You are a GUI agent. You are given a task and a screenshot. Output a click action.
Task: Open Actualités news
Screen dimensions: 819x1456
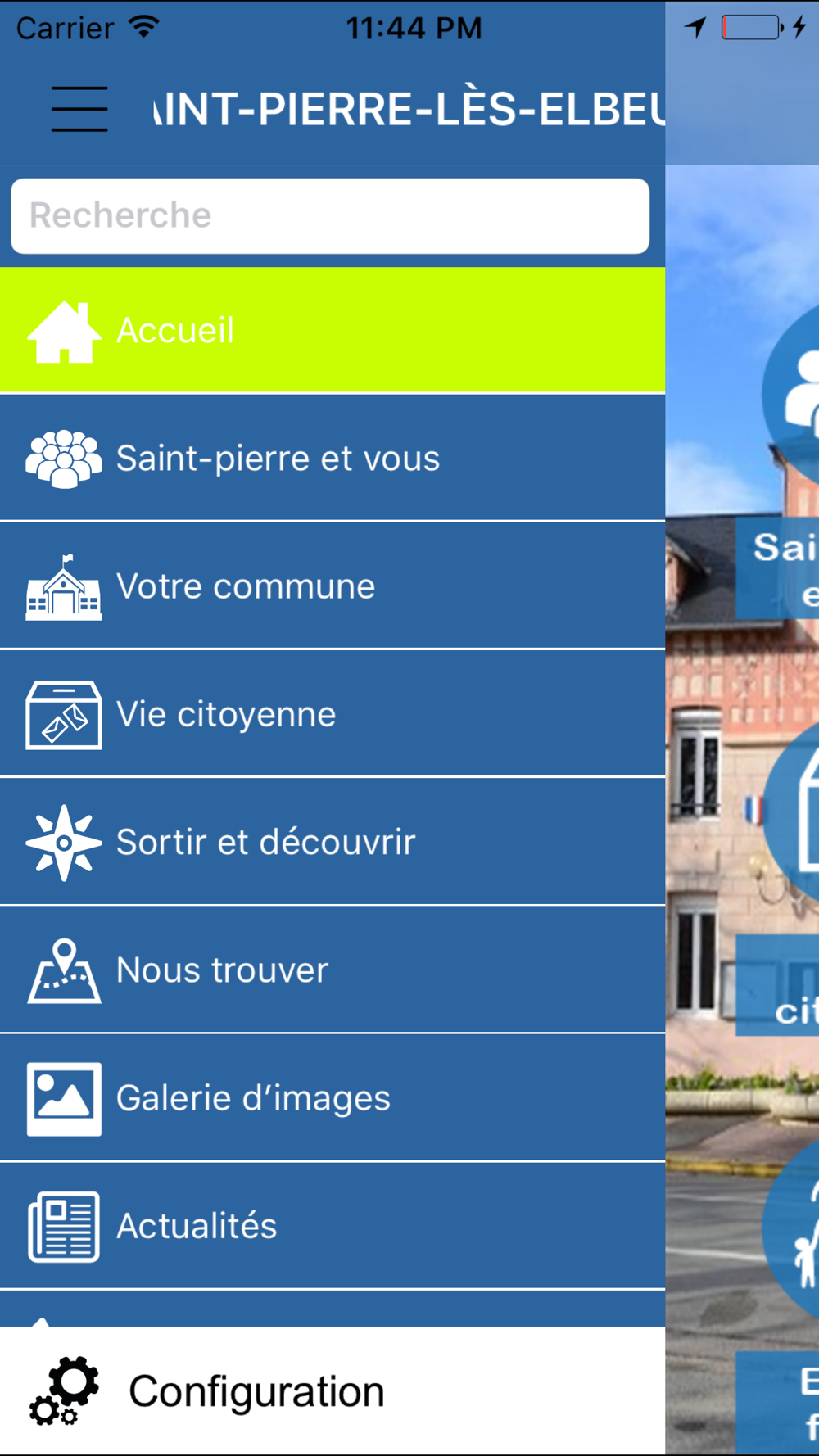click(333, 1226)
